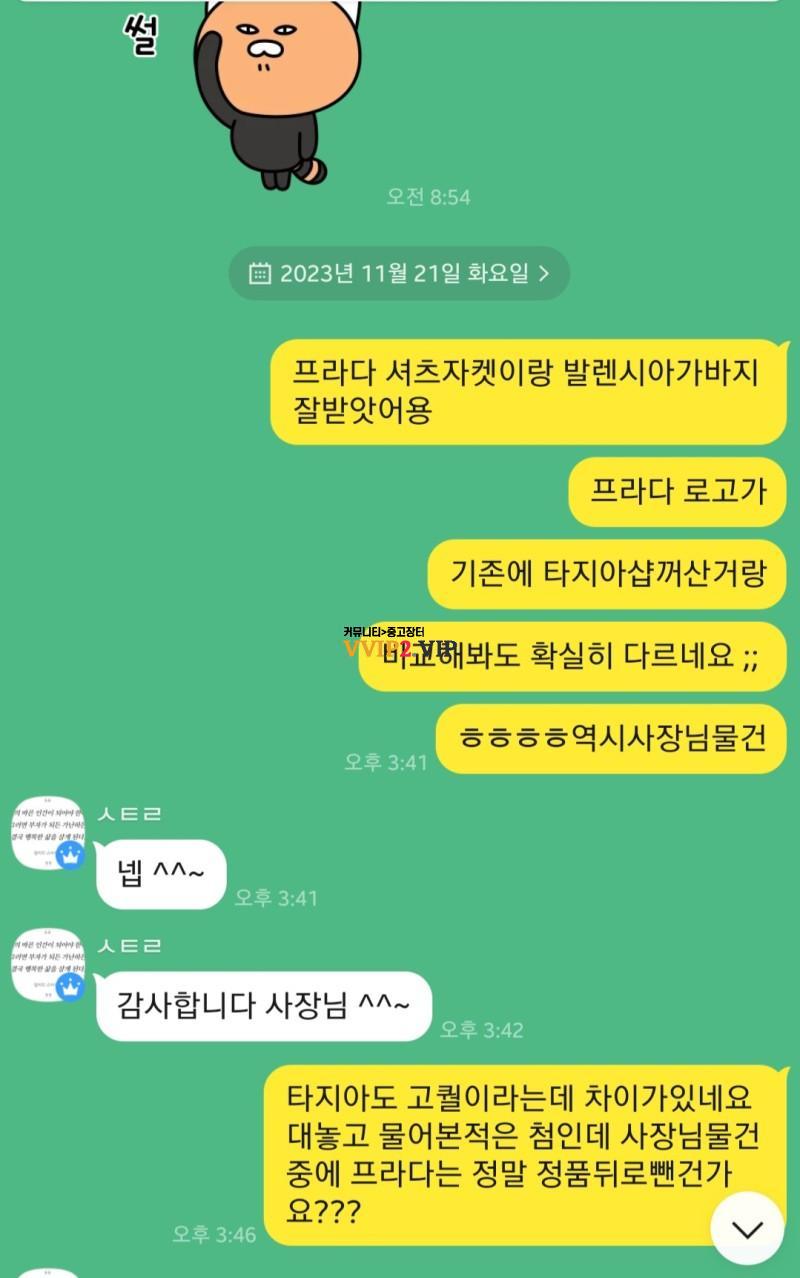Open the 2023년 11월 21일 date picker chip
Image resolution: width=800 pixels, height=1278 pixels.
click(399, 273)
